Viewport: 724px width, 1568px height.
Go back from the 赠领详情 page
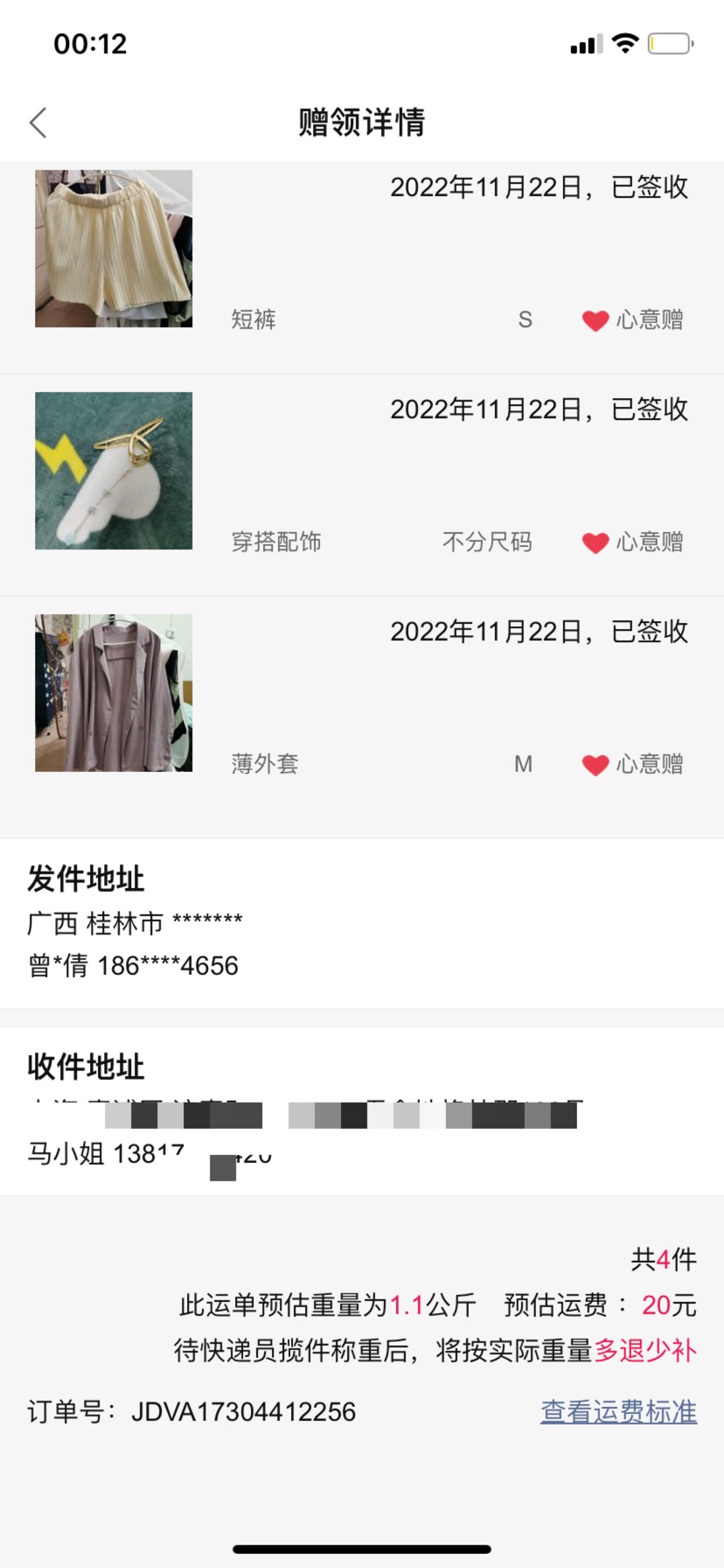click(x=38, y=122)
